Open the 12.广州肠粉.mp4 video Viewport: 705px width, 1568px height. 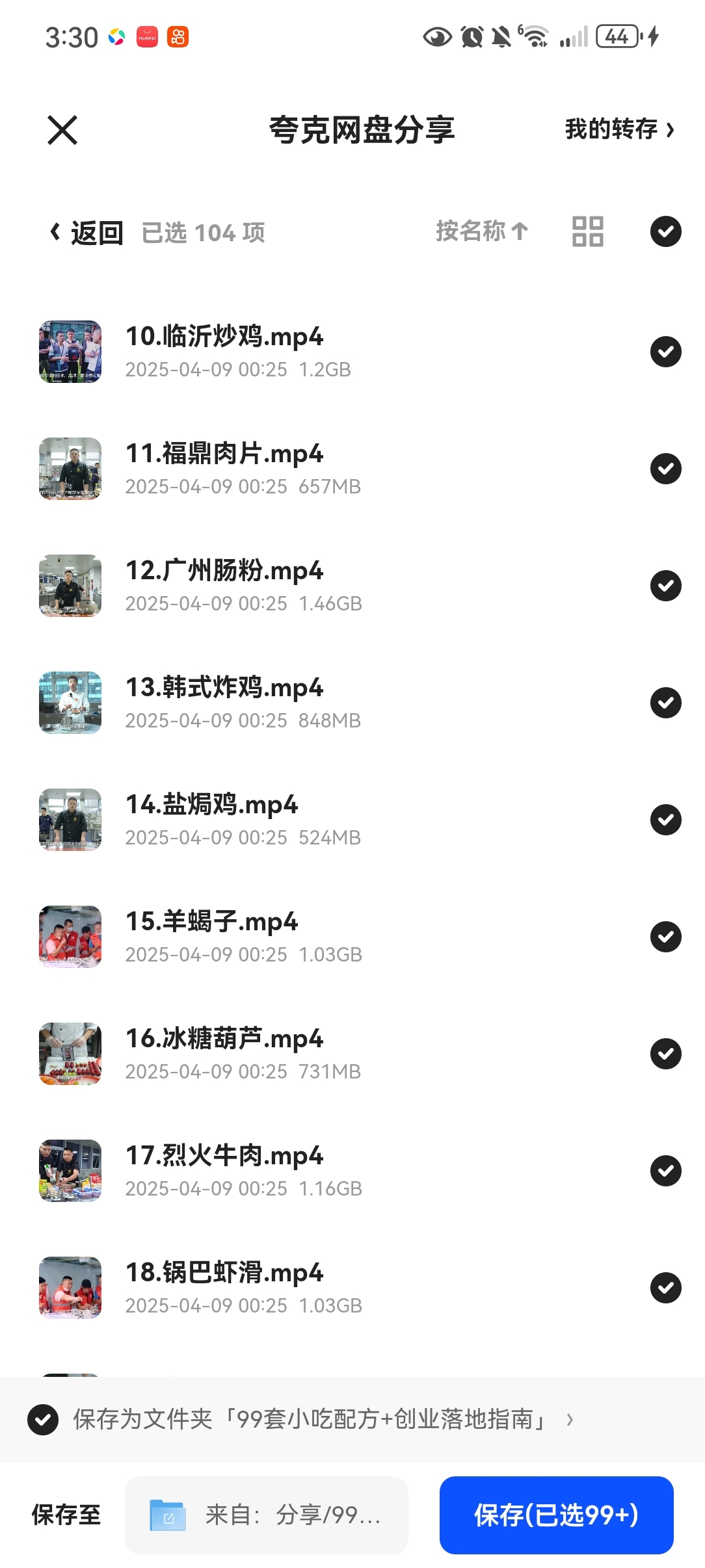click(224, 571)
